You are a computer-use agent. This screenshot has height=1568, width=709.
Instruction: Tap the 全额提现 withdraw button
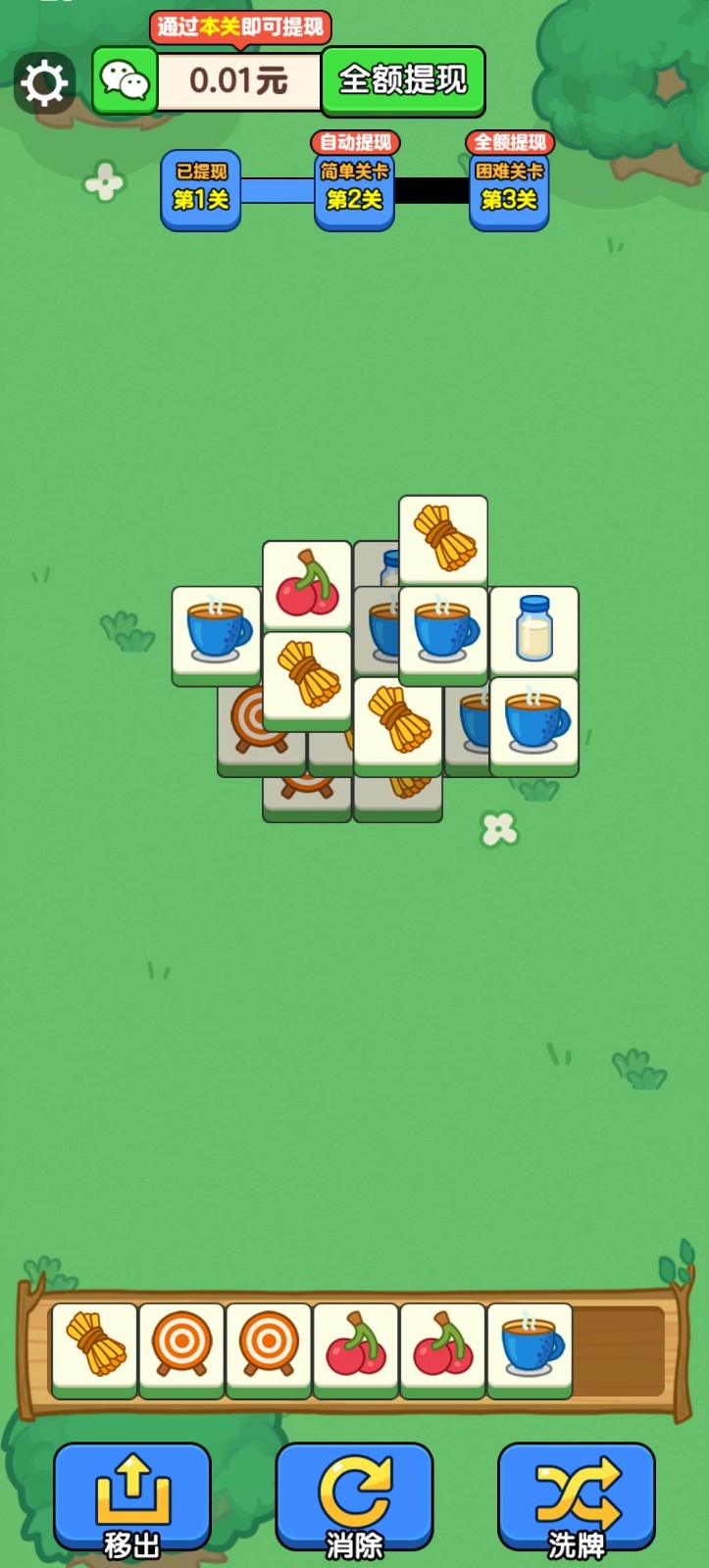[403, 80]
